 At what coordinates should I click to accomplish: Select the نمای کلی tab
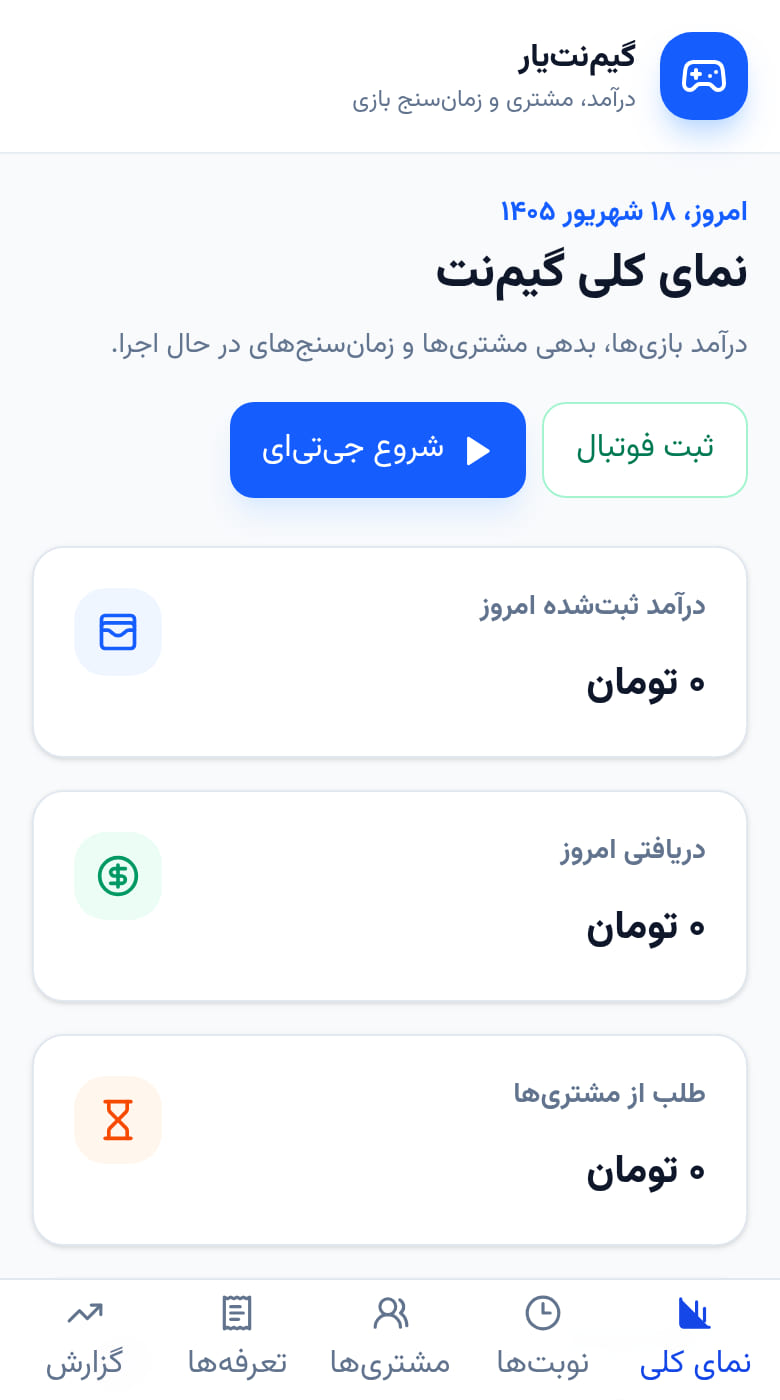click(695, 1338)
